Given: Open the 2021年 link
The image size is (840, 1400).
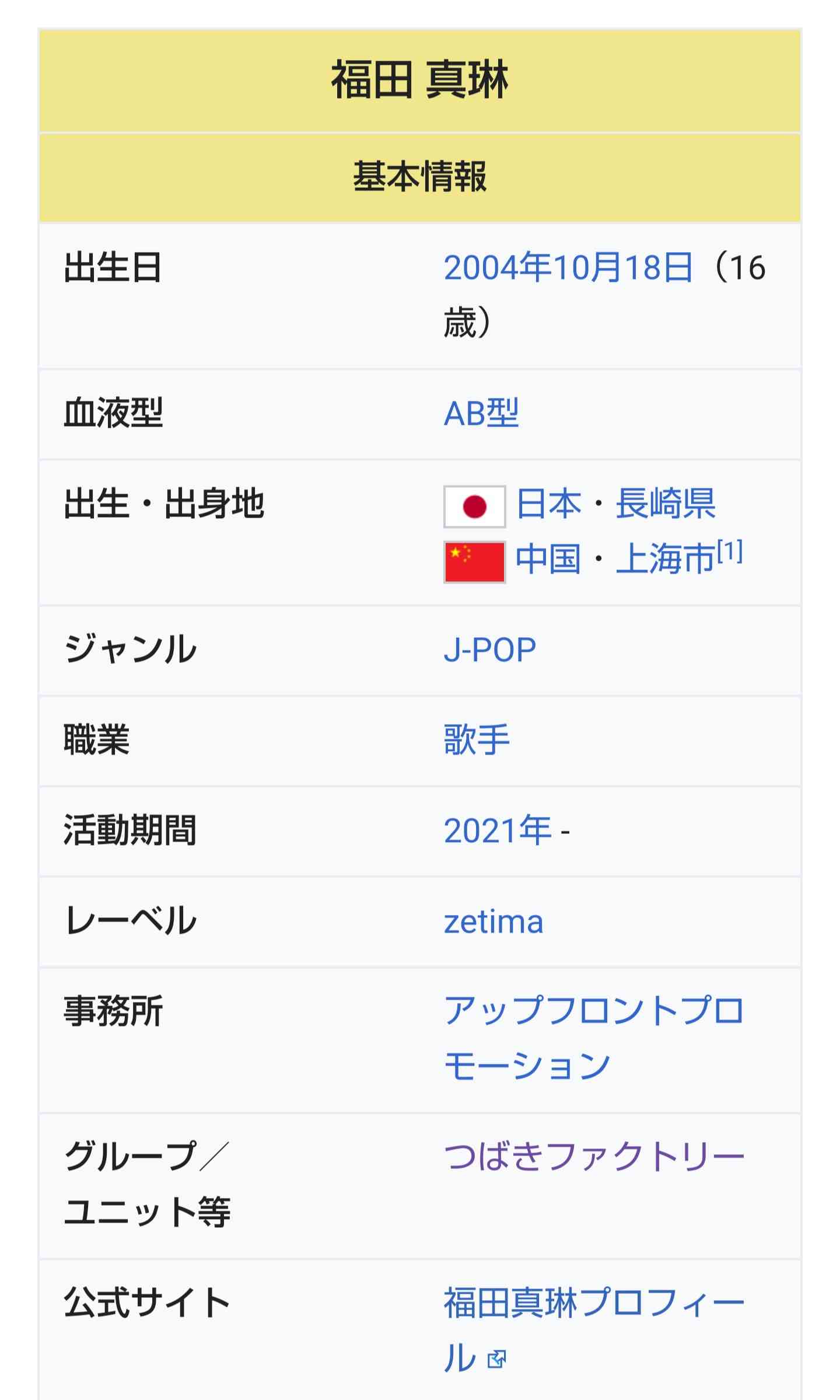Looking at the screenshot, I should tap(498, 830).
